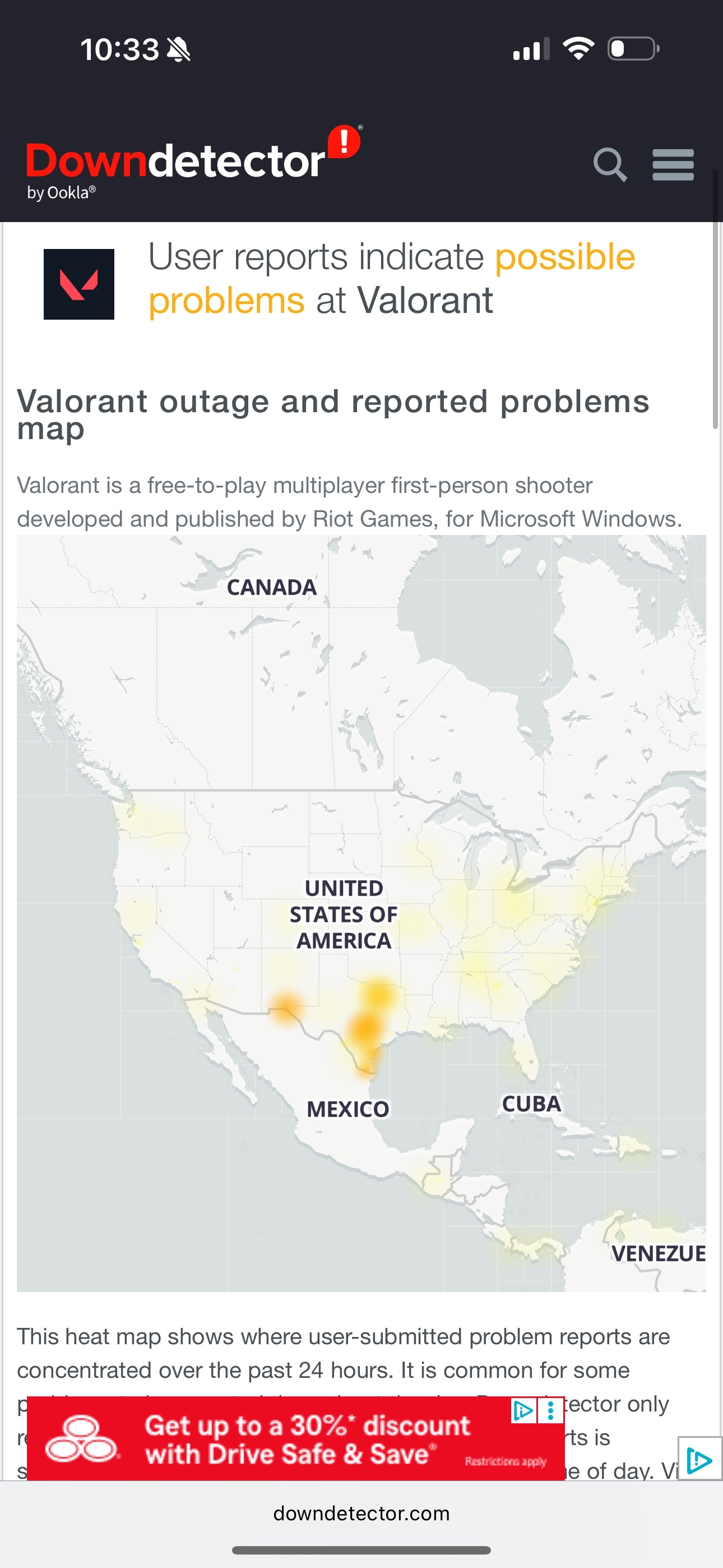Tap the downdetector.com address bar
This screenshot has width=723, height=1568.
361,1513
